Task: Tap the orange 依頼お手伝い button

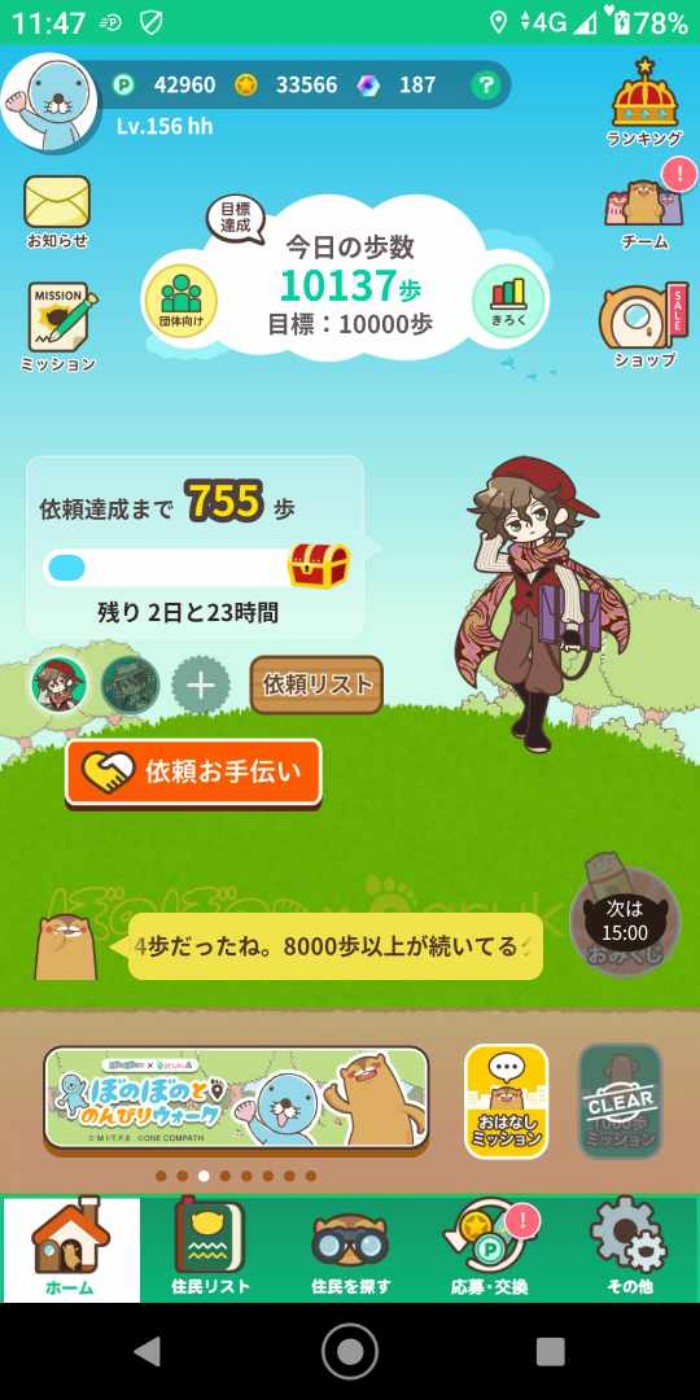Action: click(x=194, y=772)
